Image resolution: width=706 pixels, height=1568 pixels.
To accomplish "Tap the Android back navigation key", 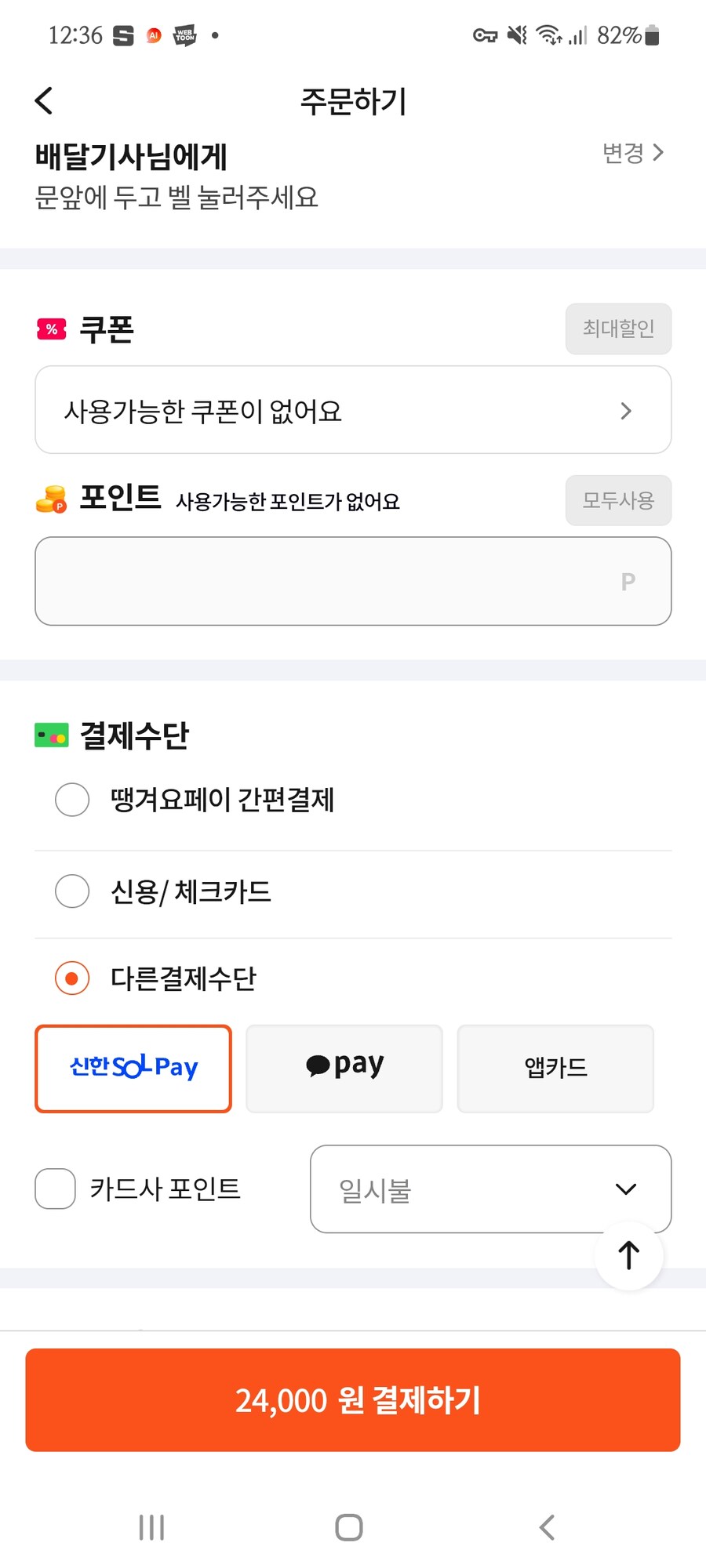I will point(546,1526).
